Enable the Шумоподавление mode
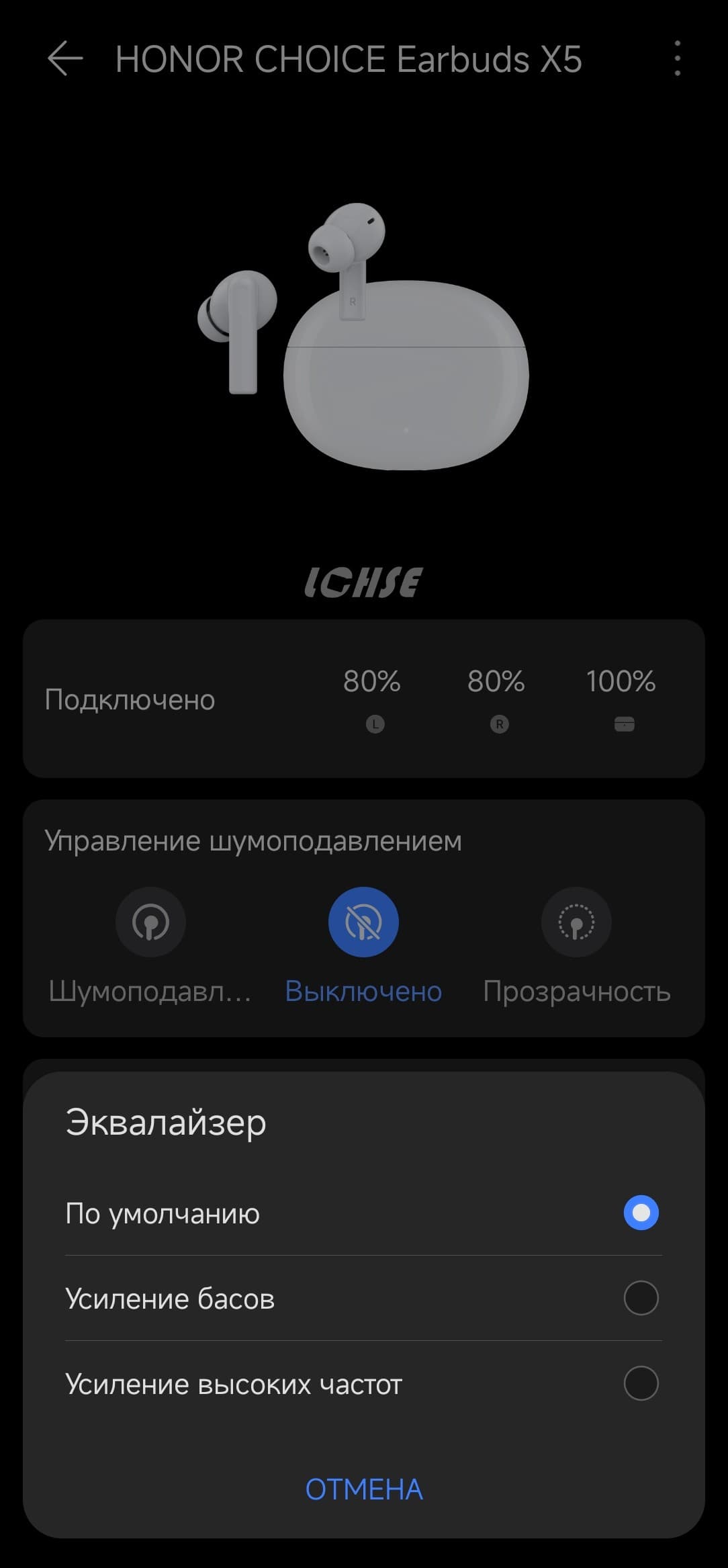 tap(150, 922)
